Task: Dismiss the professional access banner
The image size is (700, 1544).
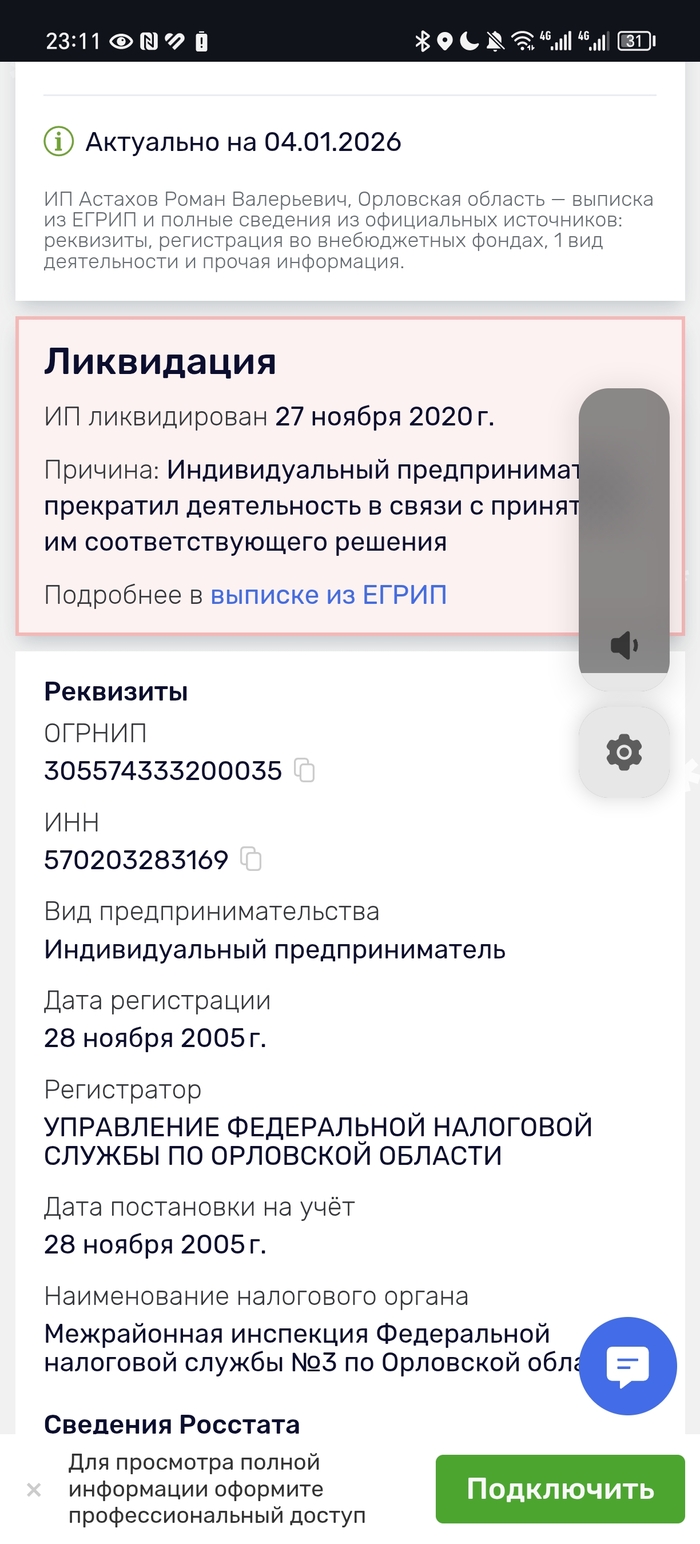Action: (34, 1490)
